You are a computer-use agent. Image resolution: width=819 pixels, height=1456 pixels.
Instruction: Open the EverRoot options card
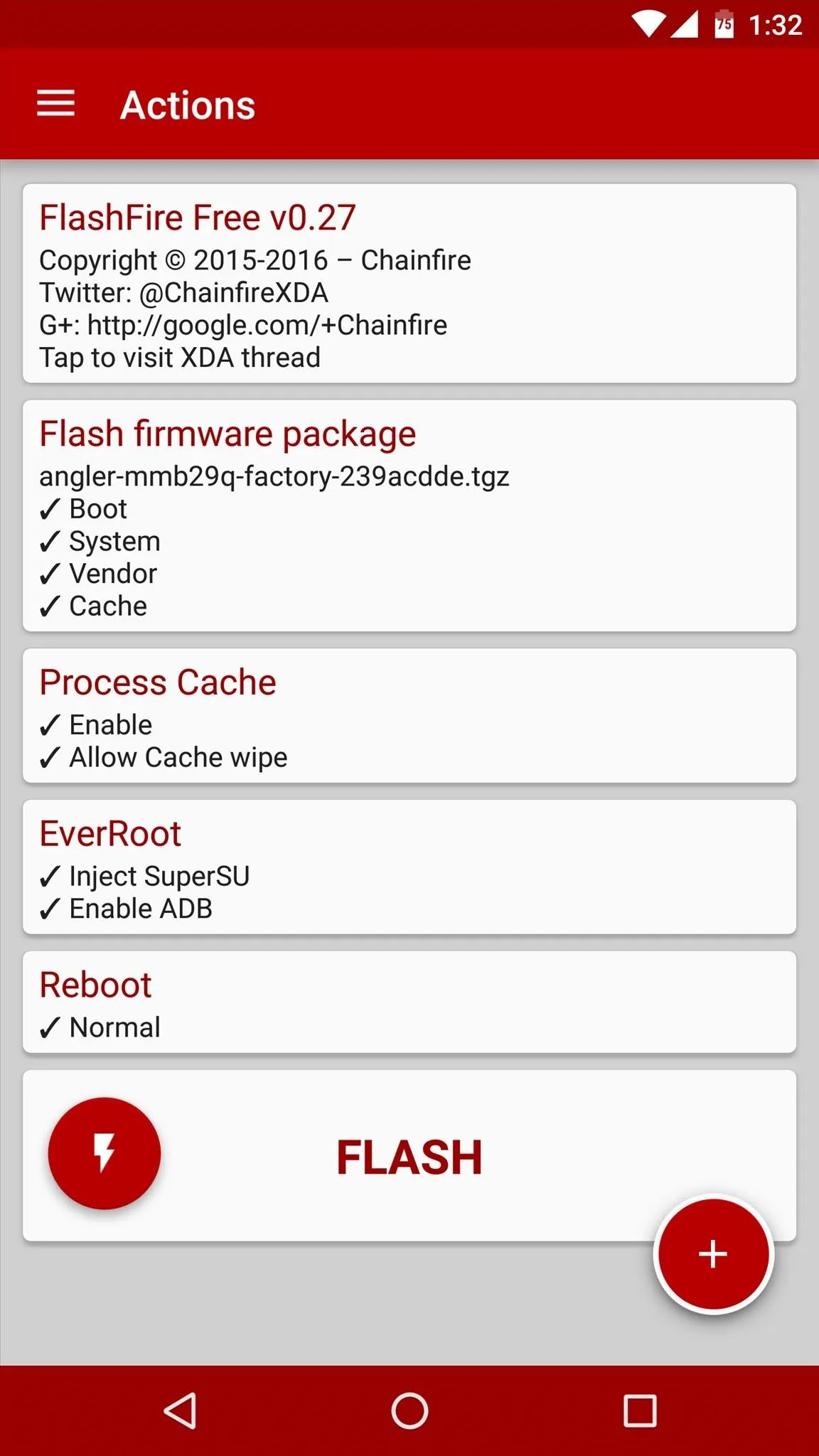409,867
